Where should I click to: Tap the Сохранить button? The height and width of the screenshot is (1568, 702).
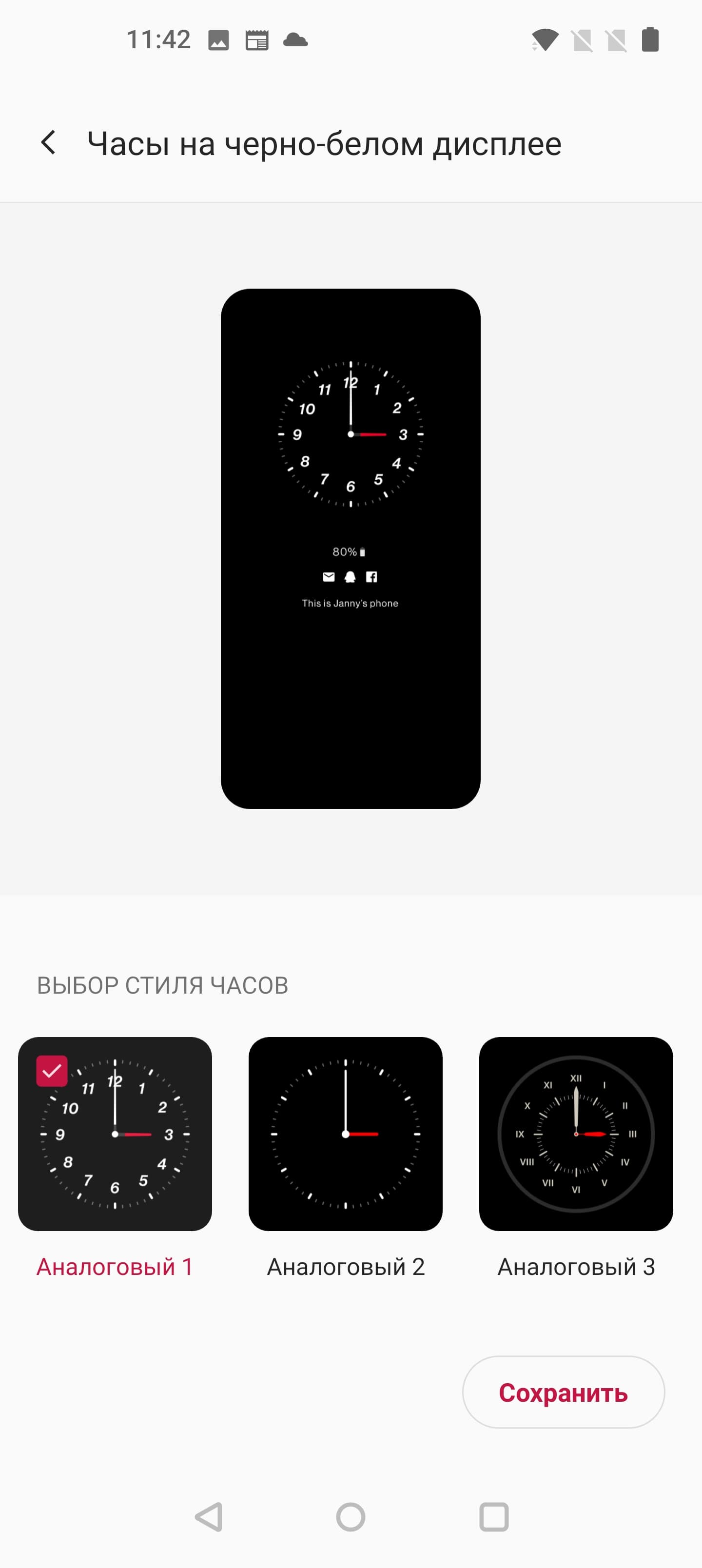point(563,1392)
